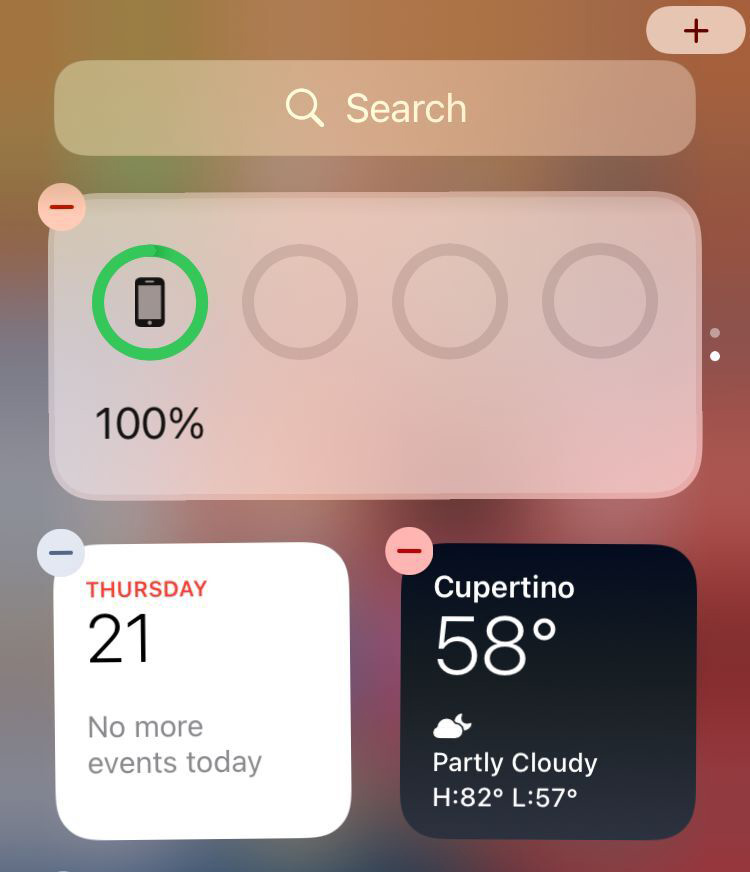The height and width of the screenshot is (872, 750).
Task: Remove the Batteries widget
Action: point(62,208)
